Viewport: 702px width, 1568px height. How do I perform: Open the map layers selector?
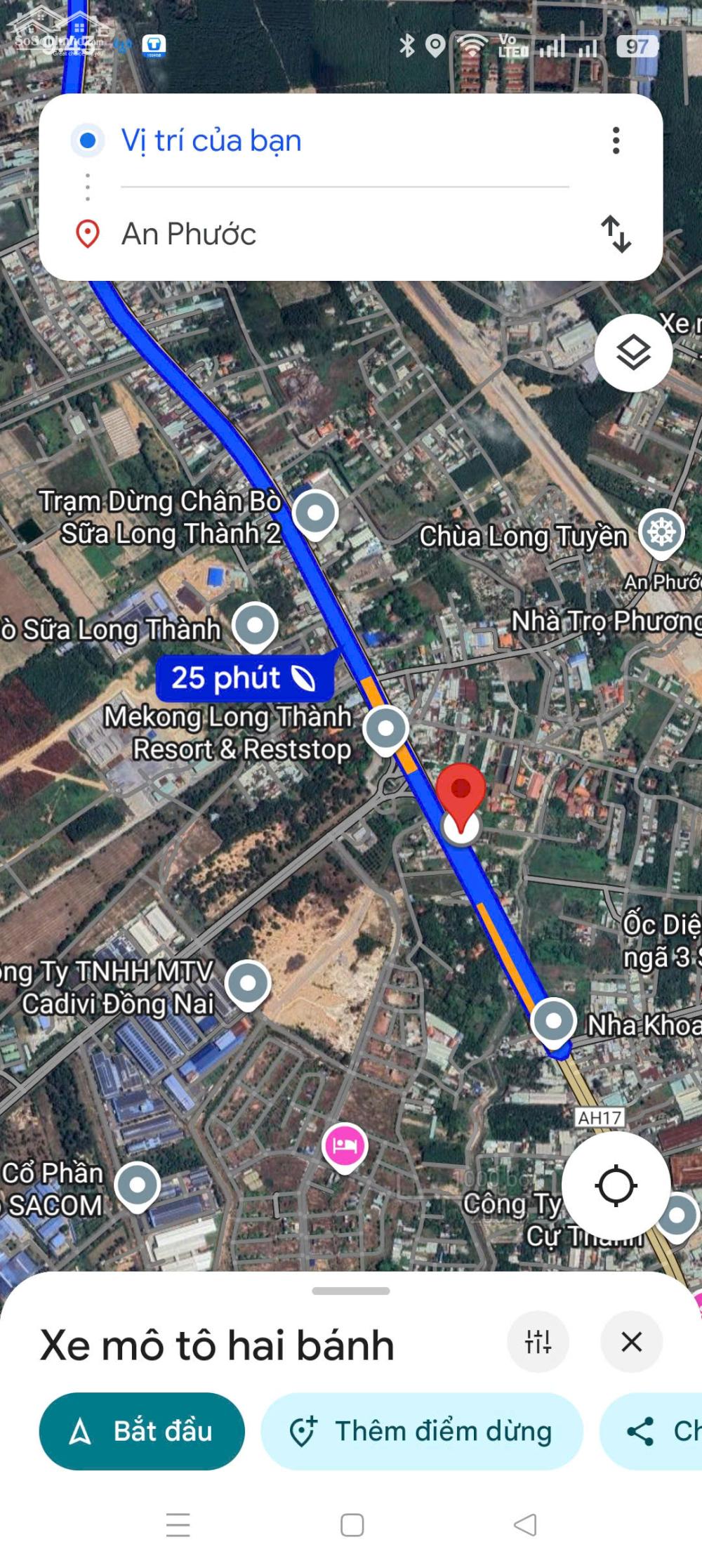(633, 353)
